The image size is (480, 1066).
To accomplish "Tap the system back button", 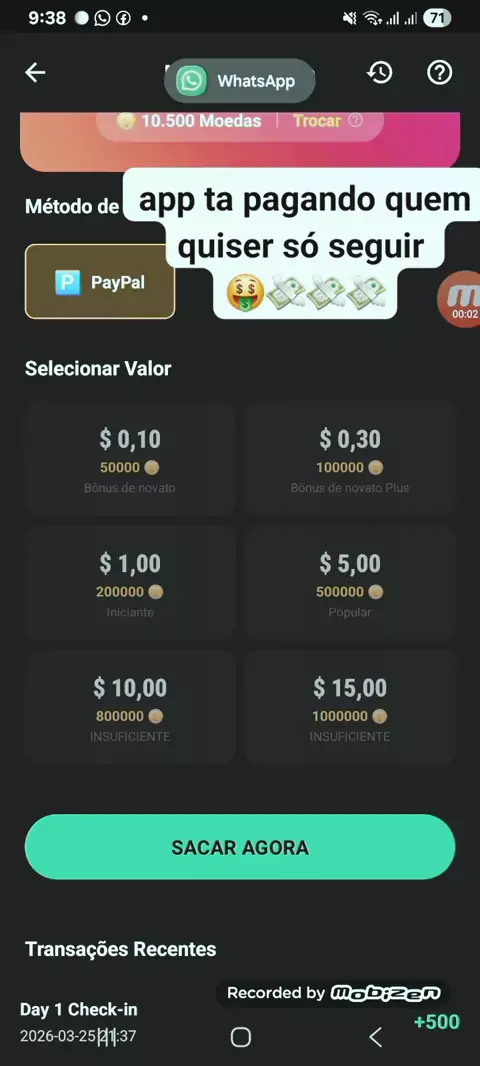I will pos(375,1037).
